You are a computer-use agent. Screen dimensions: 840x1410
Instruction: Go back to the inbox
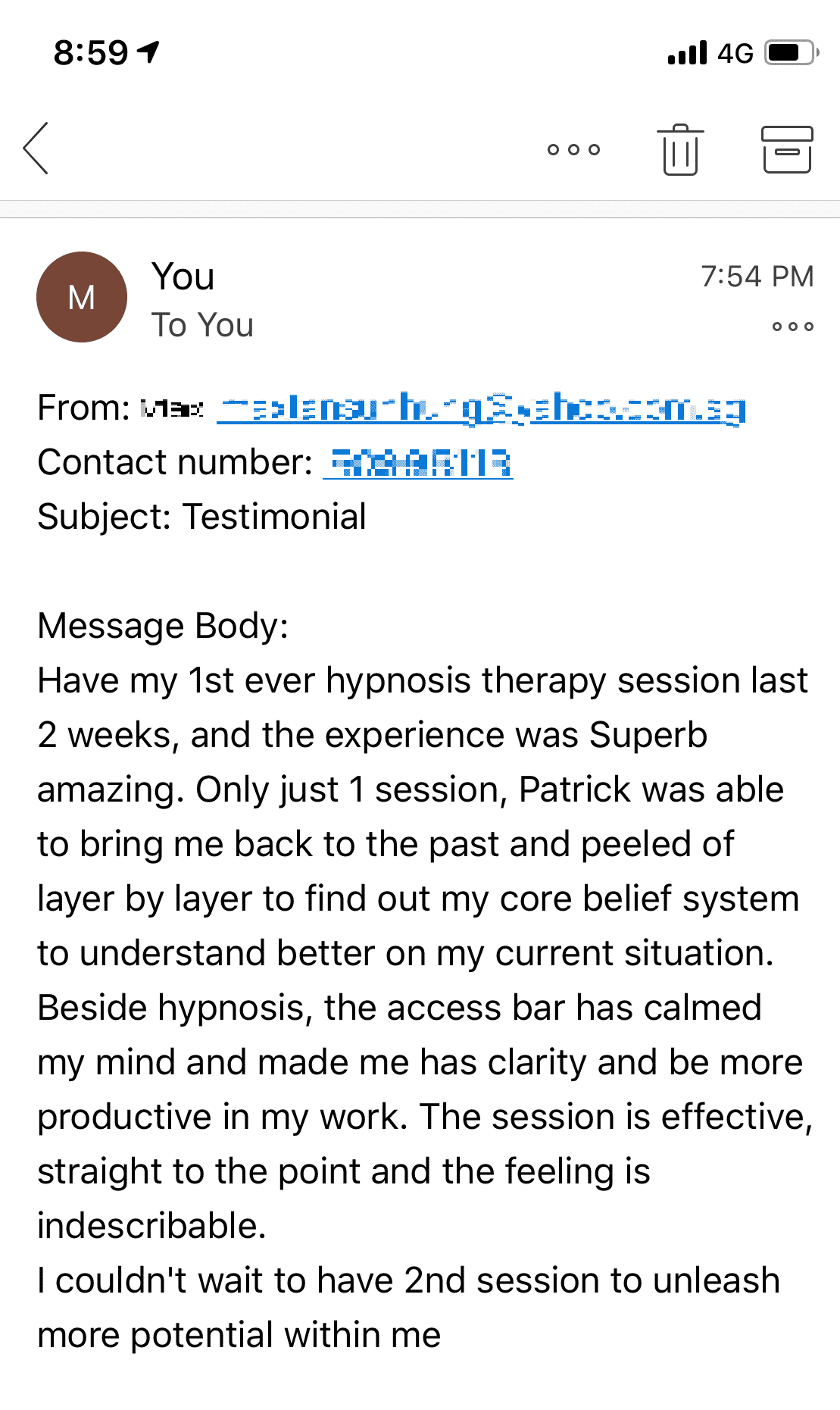36,149
